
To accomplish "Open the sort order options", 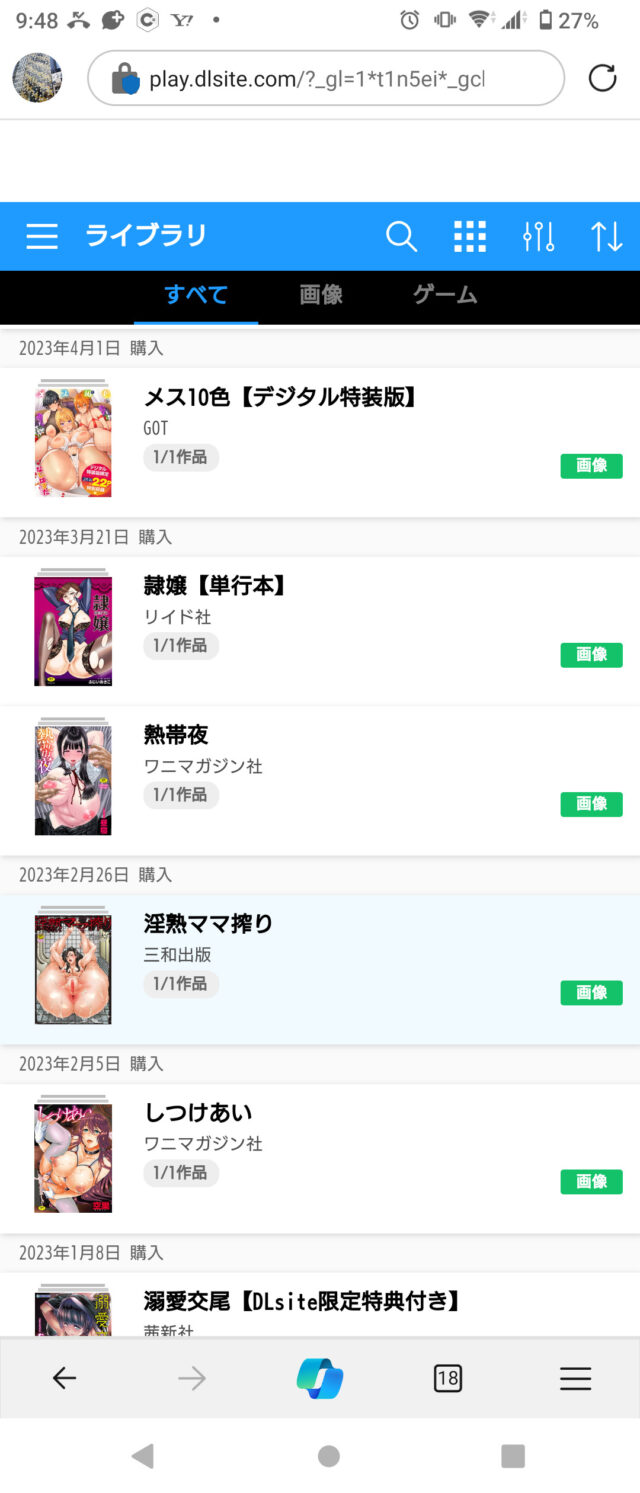I will point(606,236).
